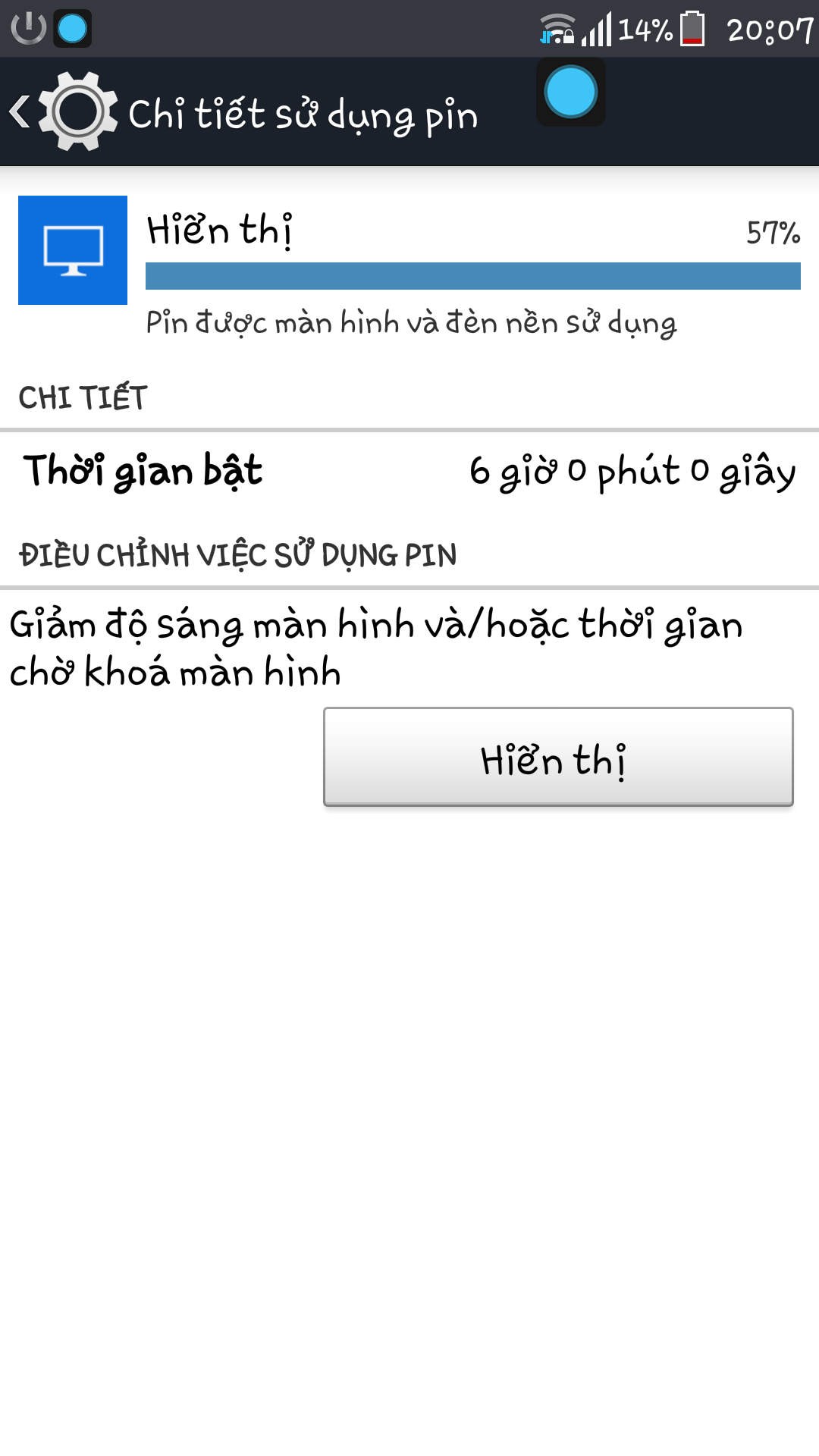Screen dimensions: 819x1456
Task: Tap the blue floating circle overlay
Action: pos(570,93)
